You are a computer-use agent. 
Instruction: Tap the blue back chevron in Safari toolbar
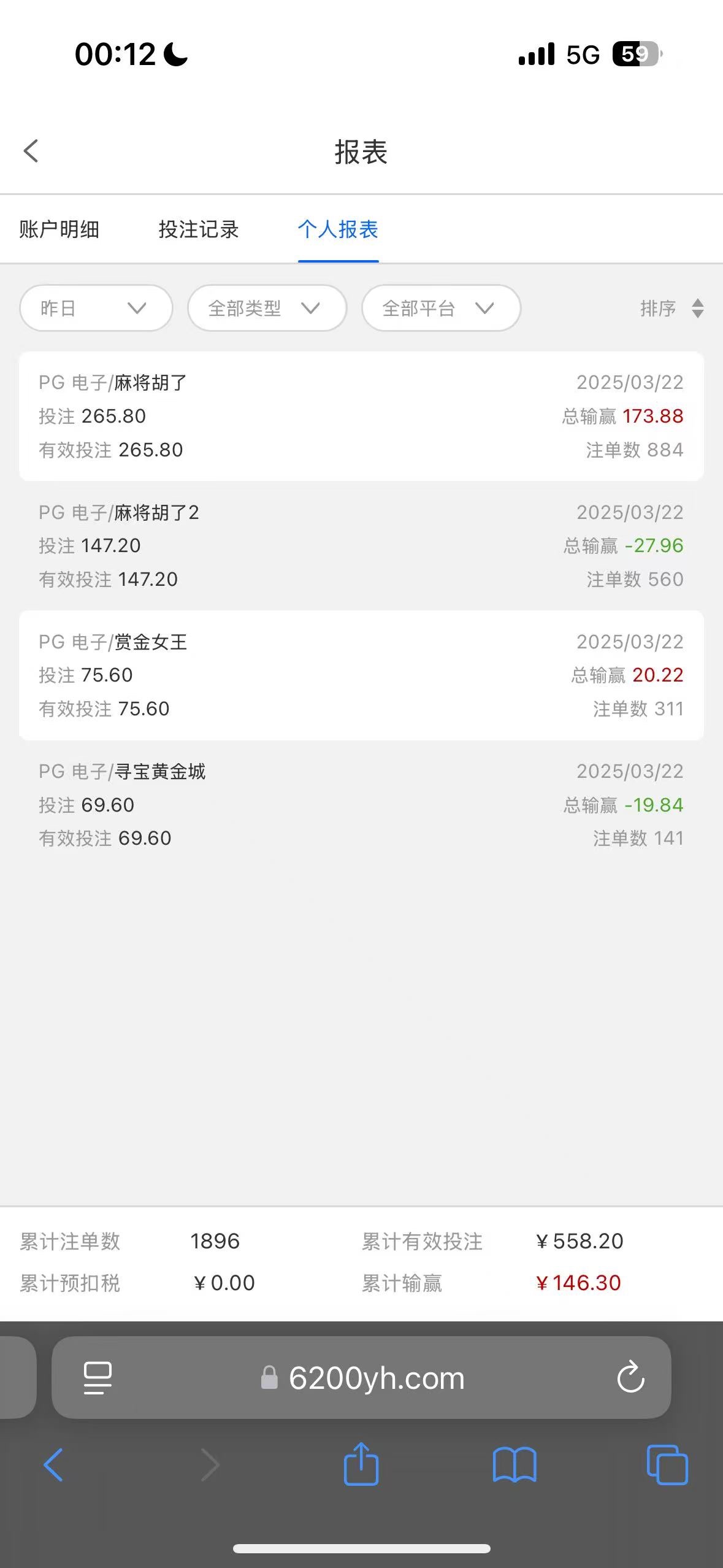[x=54, y=1464]
